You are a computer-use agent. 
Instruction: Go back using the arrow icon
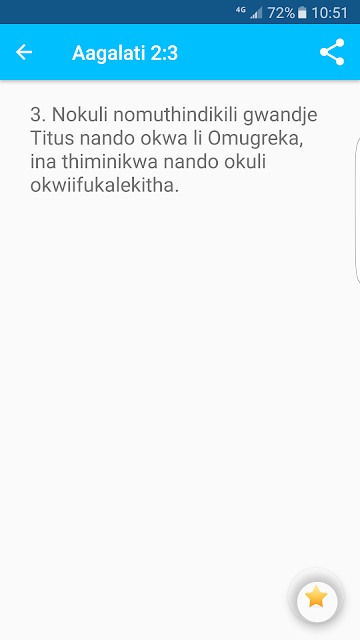pyautogui.click(x=24, y=52)
